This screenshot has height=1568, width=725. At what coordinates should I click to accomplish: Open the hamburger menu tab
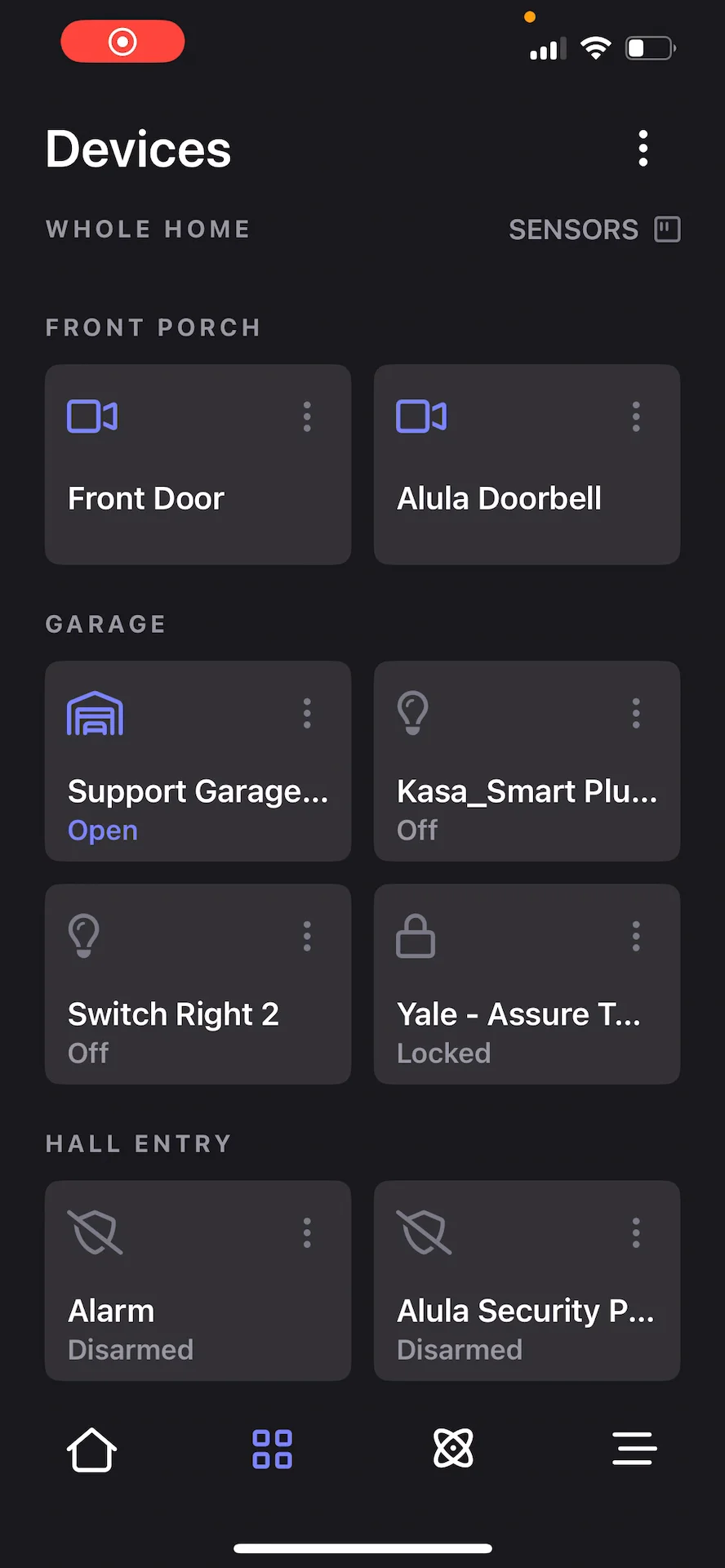634,1450
